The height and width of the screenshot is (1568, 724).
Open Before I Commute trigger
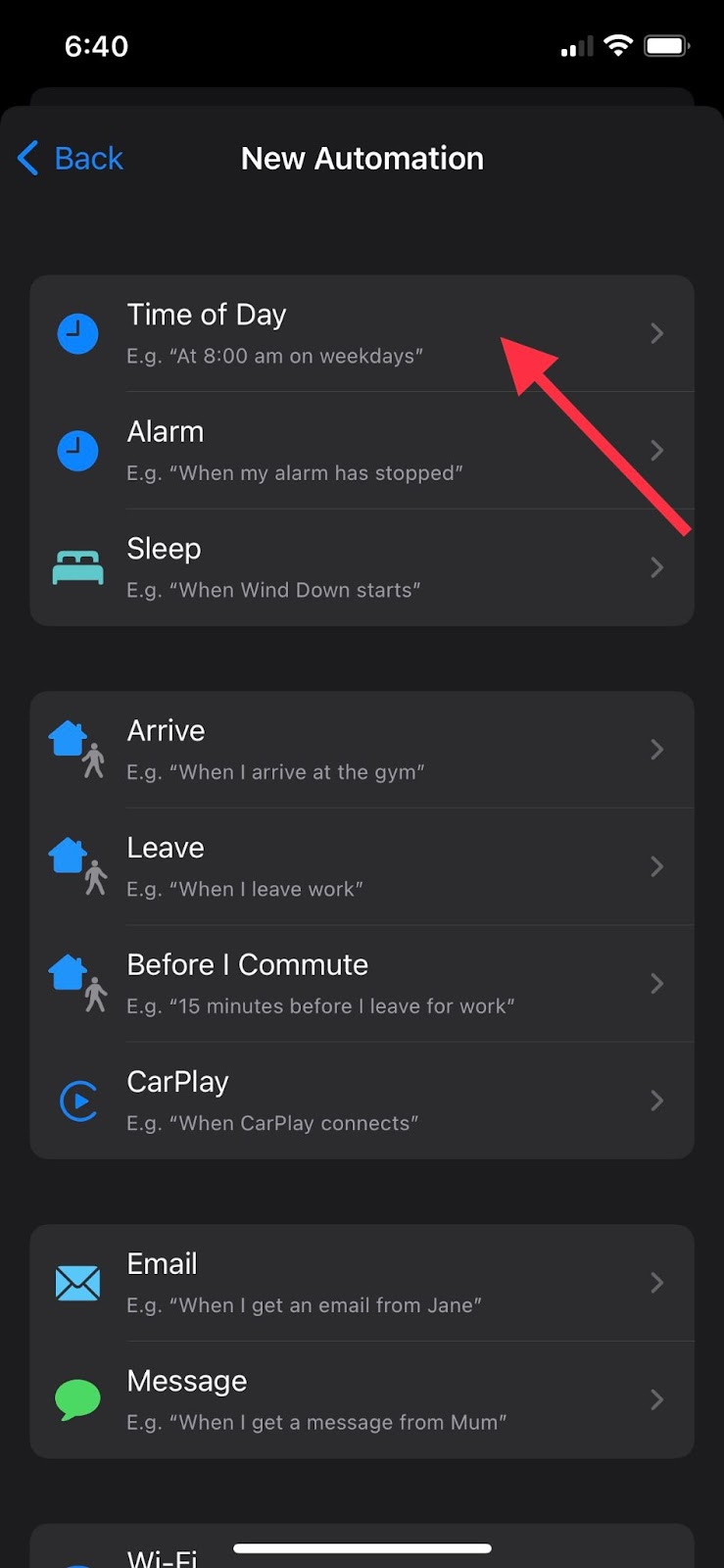tap(362, 983)
